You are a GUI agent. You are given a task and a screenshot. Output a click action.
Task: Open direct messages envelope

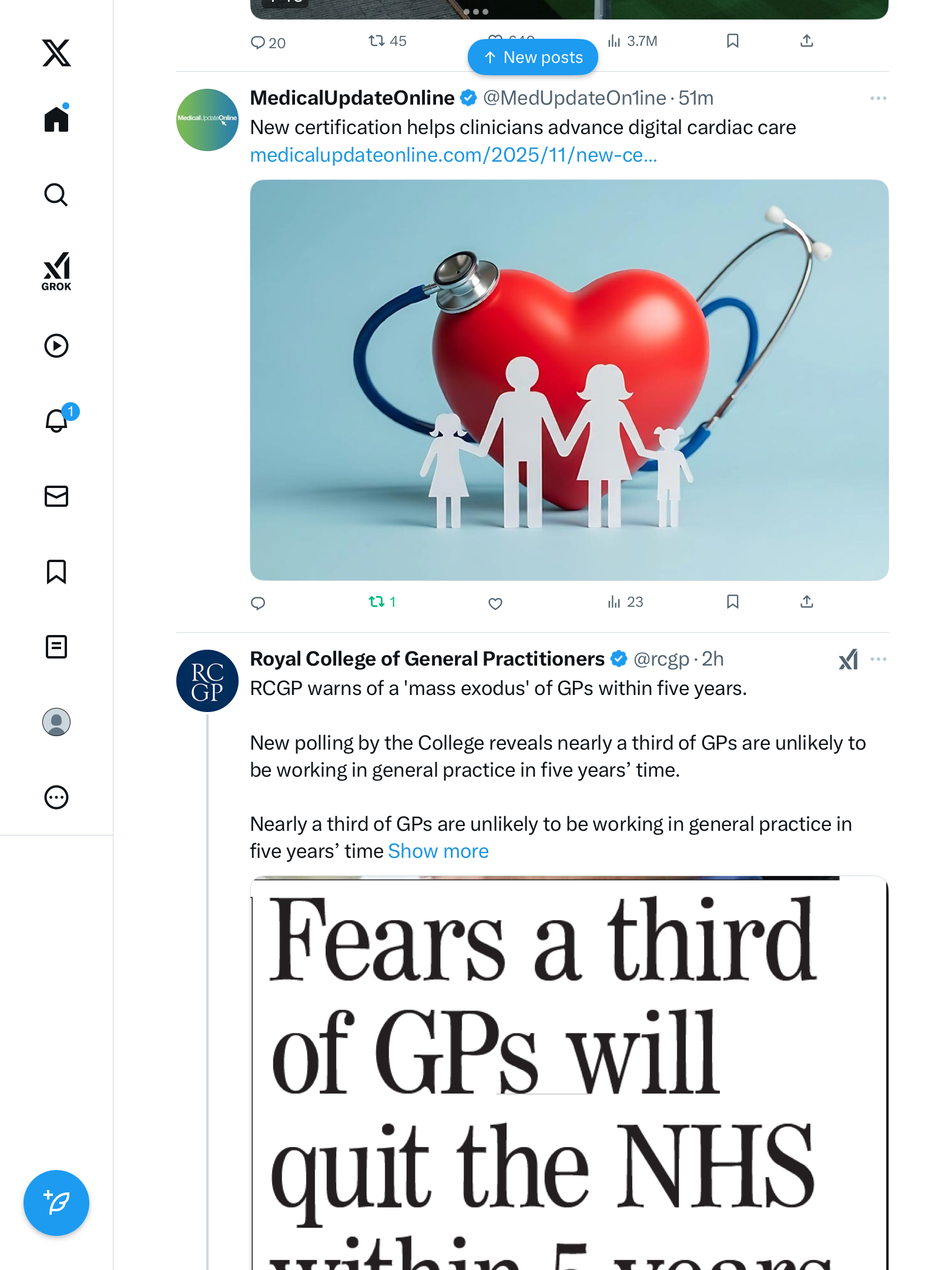point(56,496)
